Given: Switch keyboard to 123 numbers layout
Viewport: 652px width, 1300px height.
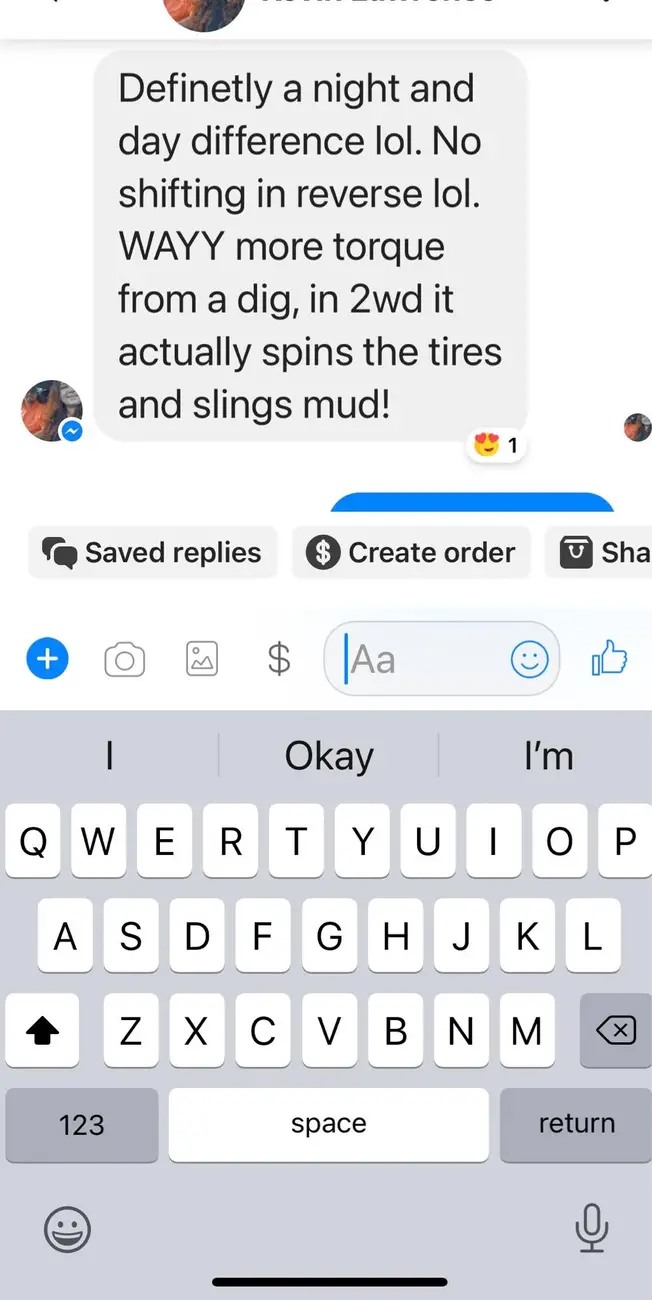Looking at the screenshot, I should click(82, 1124).
